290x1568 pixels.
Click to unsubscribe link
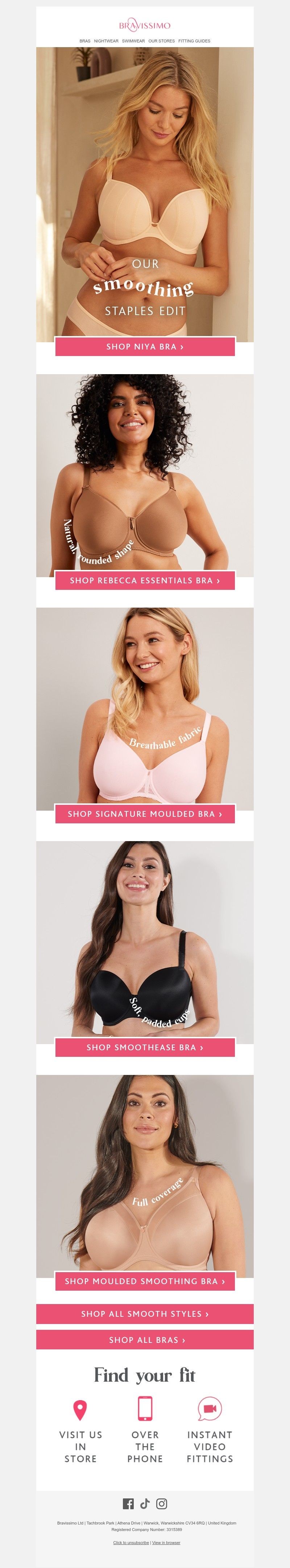(x=131, y=1542)
